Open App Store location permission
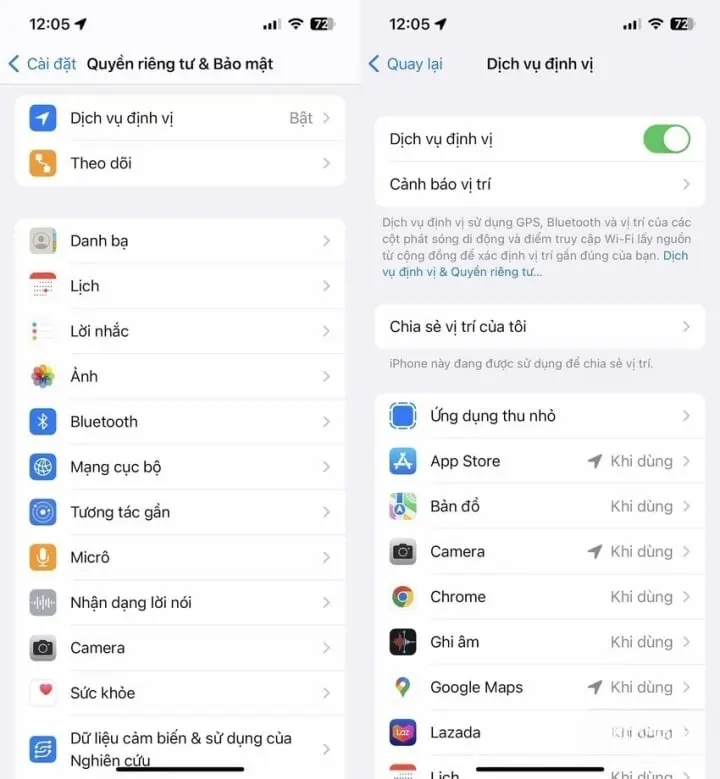This screenshot has height=779, width=720. (x=540, y=461)
